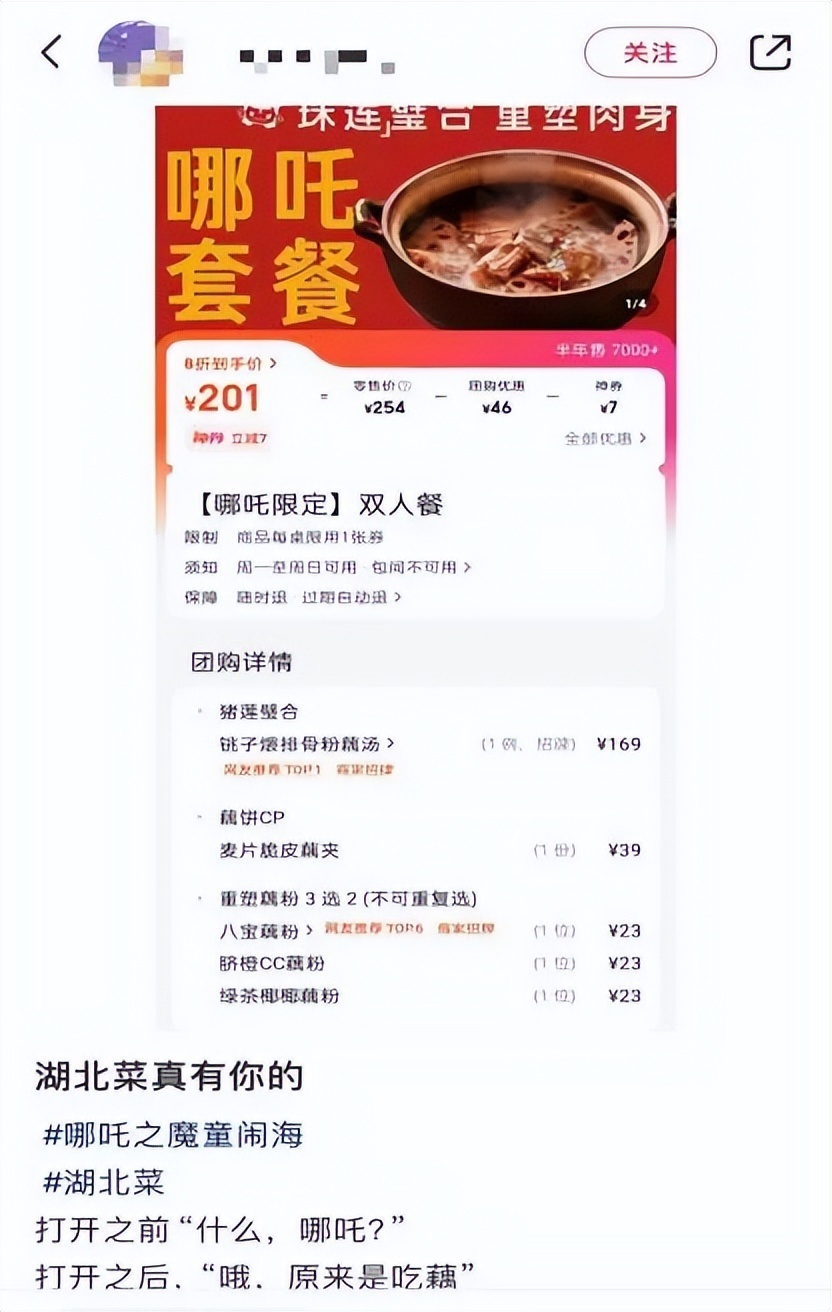Open hashtag #湖北菜
This screenshot has width=832, height=1312.
103,1182
